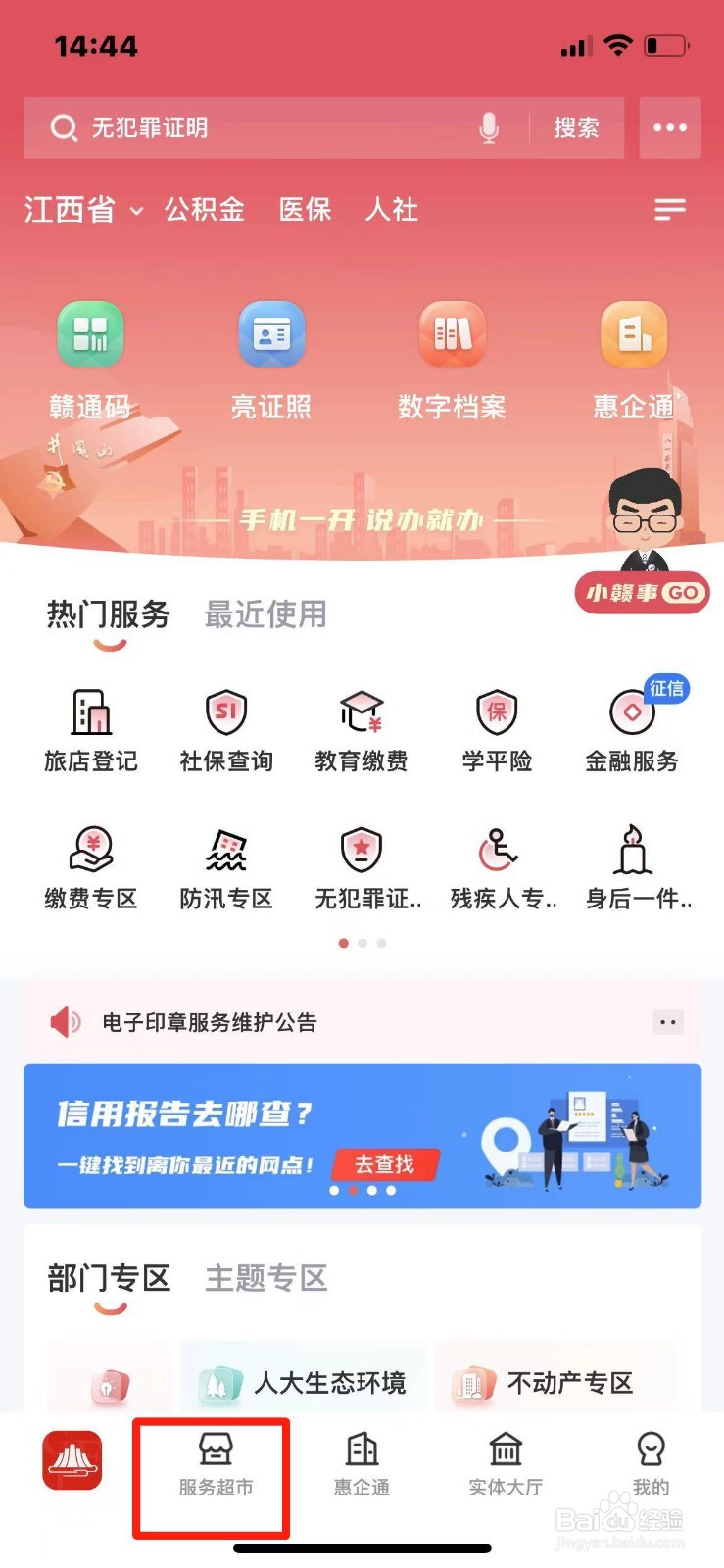Expand the announcement with the double-dot icon
Image resolution: width=724 pixels, height=1568 pixels.
(x=668, y=1022)
